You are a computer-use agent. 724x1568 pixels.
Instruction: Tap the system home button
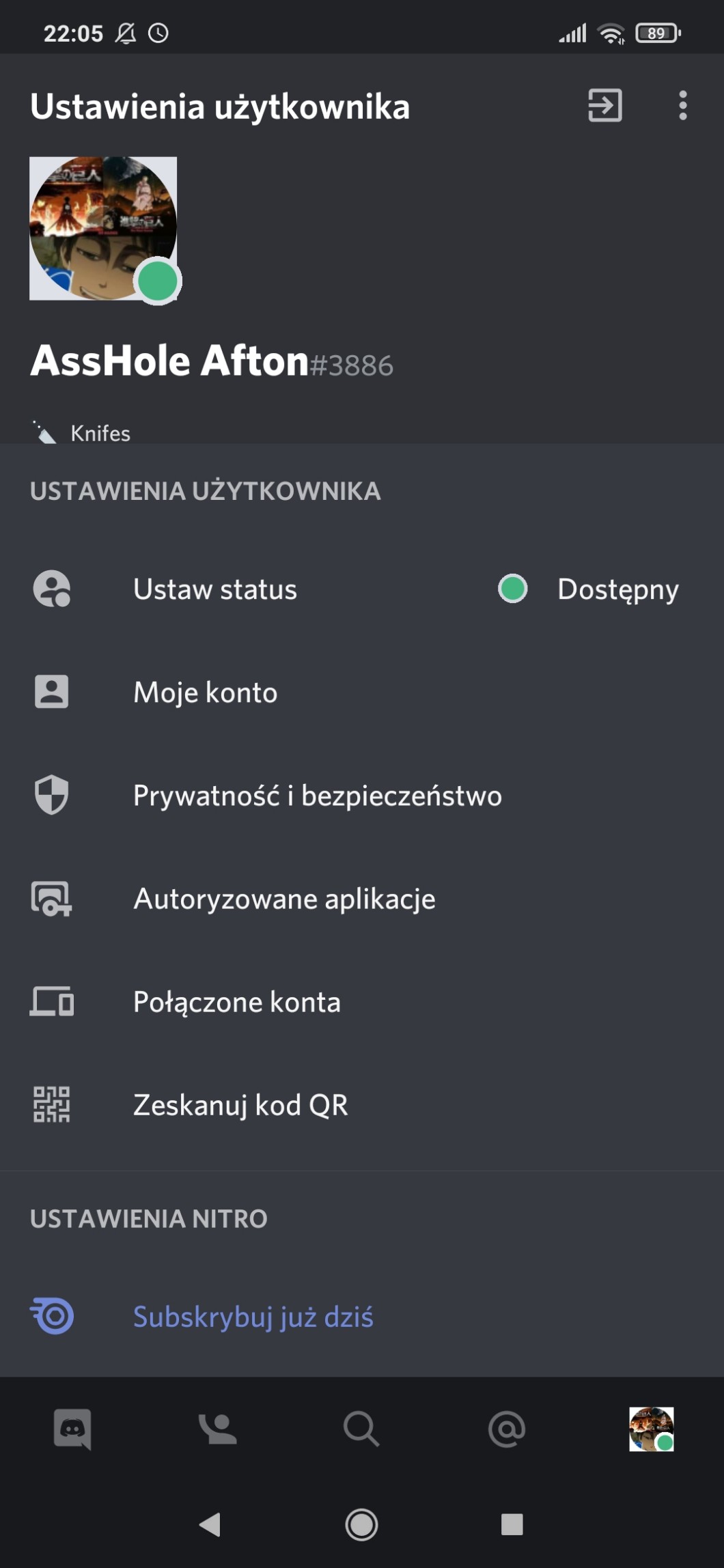361,1524
